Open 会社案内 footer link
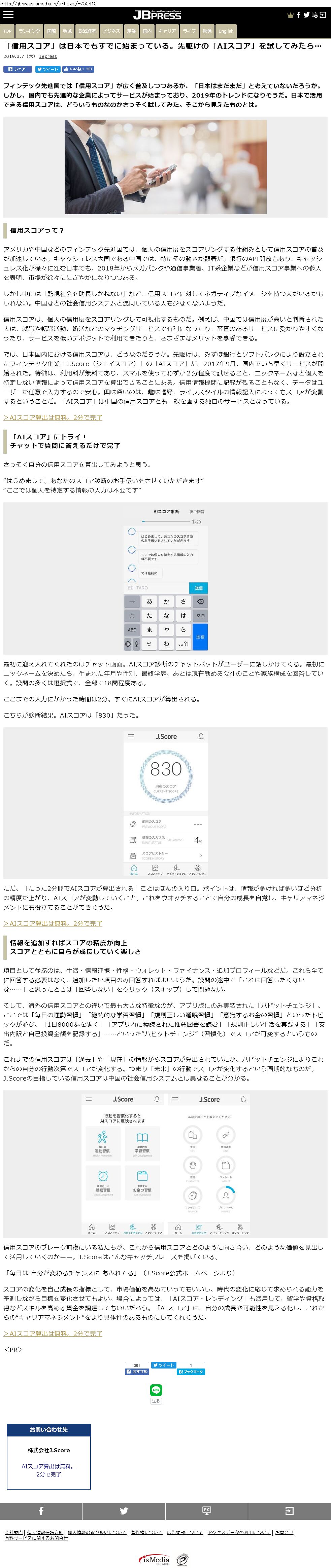Image resolution: width=331 pixels, height=1568 pixels. click(x=13, y=1532)
